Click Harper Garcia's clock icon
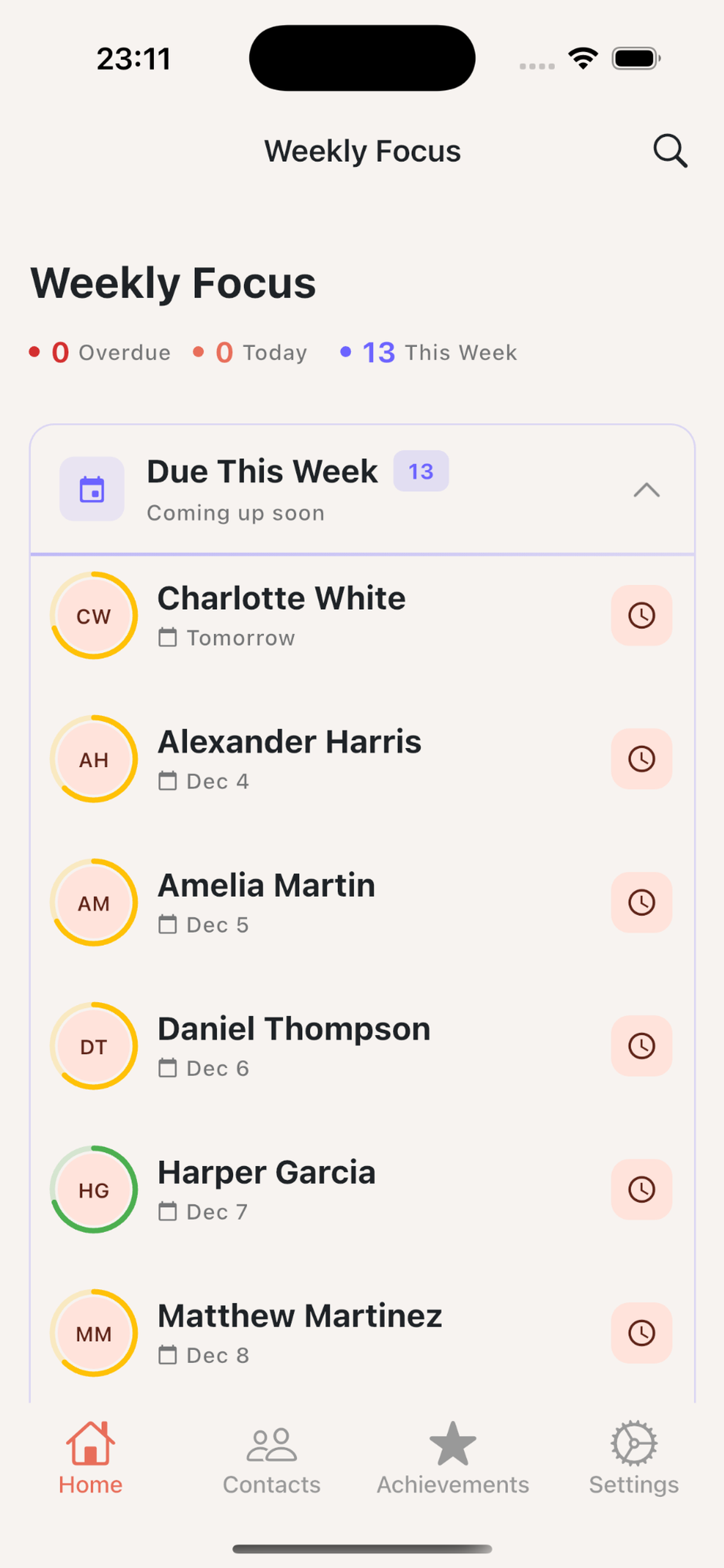Screen dimensions: 724x1568 642,1189
